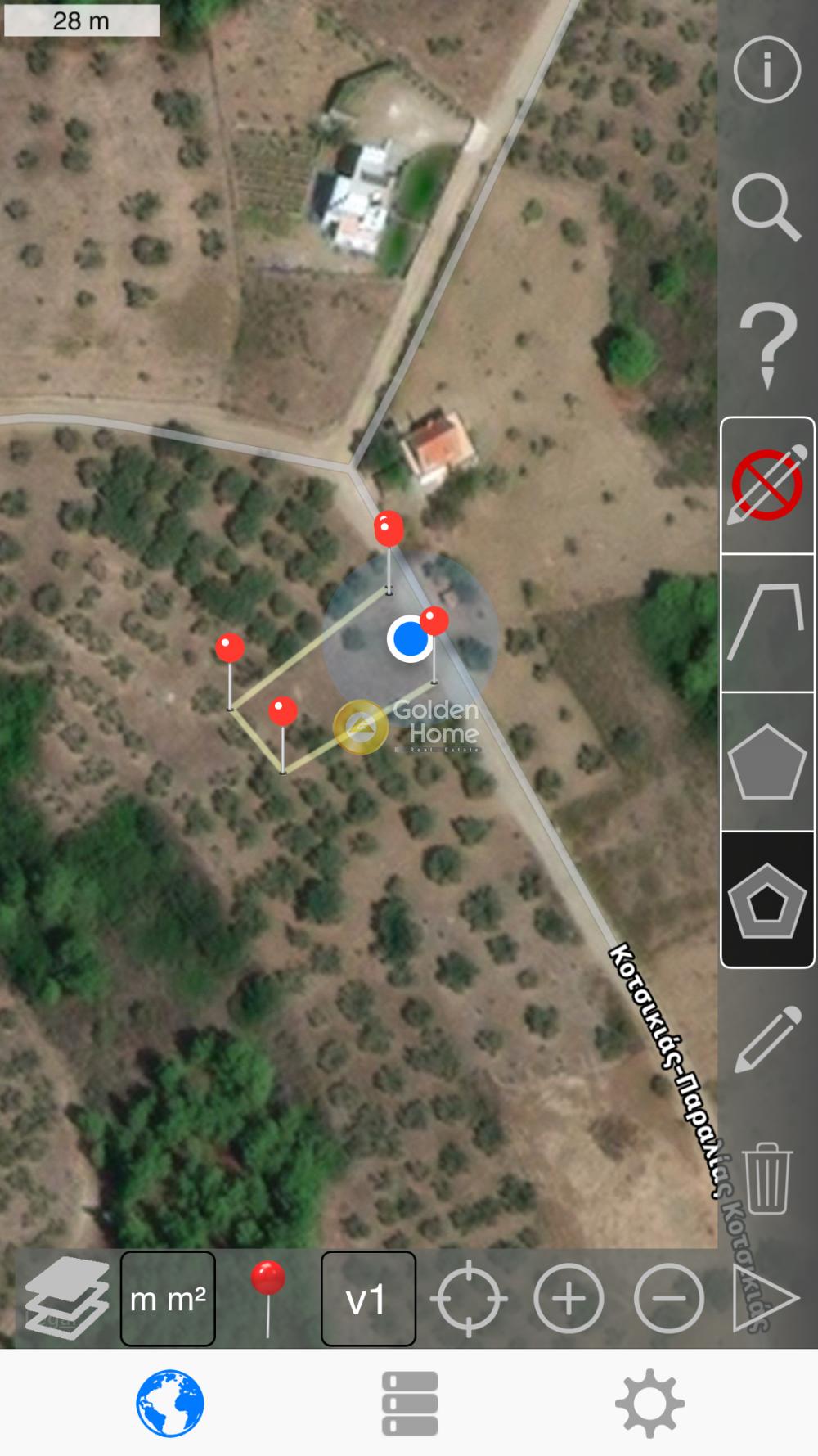Open the info button
Viewport: 818px width, 1456px height.
click(x=766, y=70)
